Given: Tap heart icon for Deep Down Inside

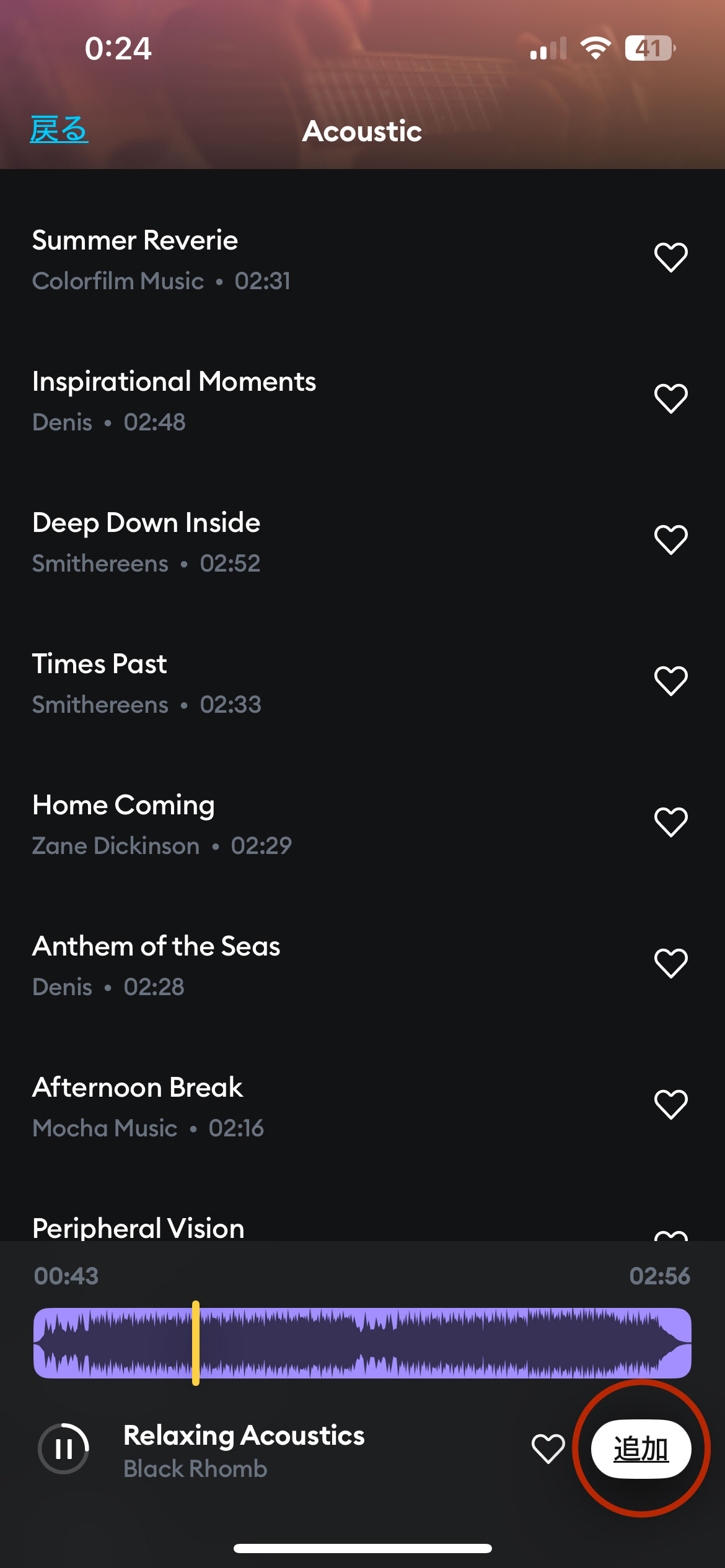Looking at the screenshot, I should tap(670, 539).
